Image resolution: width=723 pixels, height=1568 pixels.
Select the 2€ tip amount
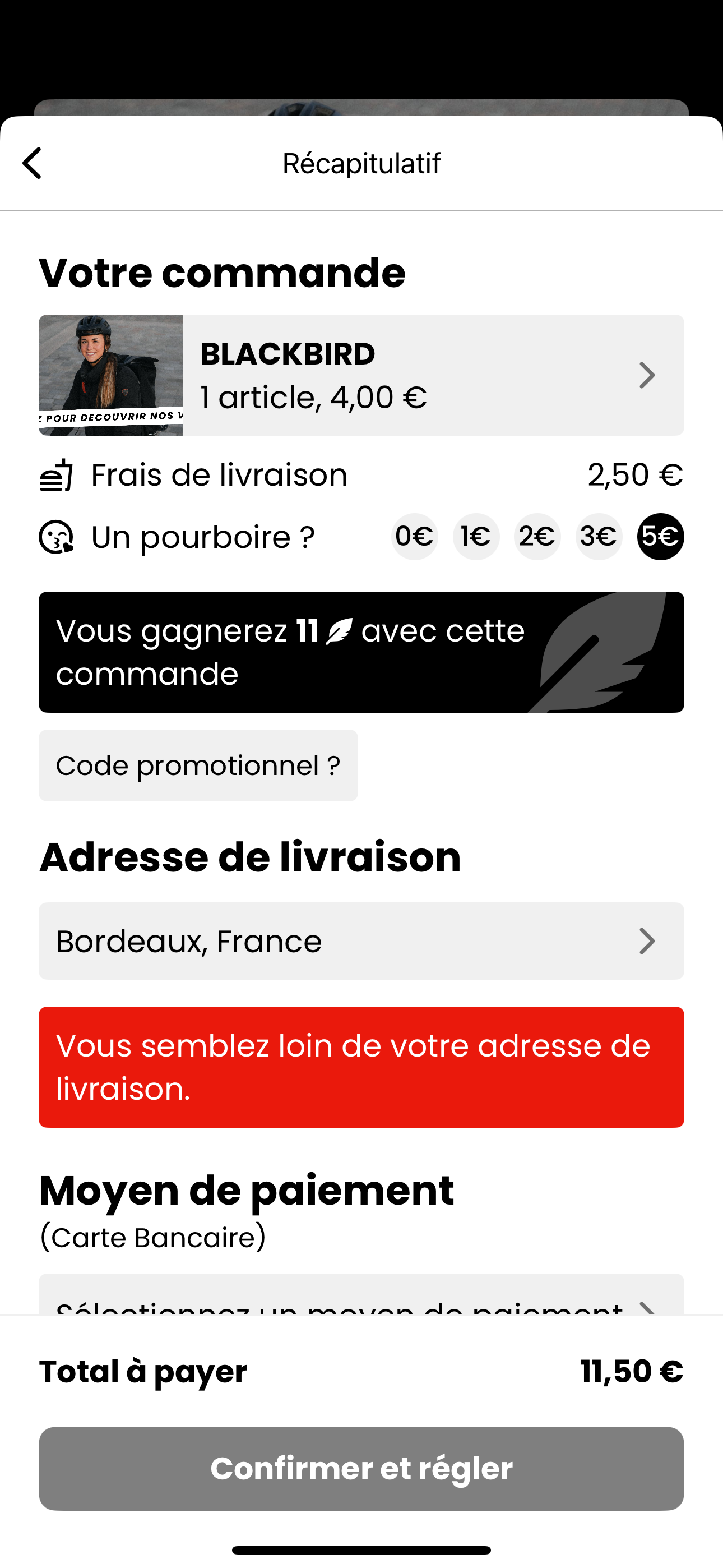pos(537,536)
